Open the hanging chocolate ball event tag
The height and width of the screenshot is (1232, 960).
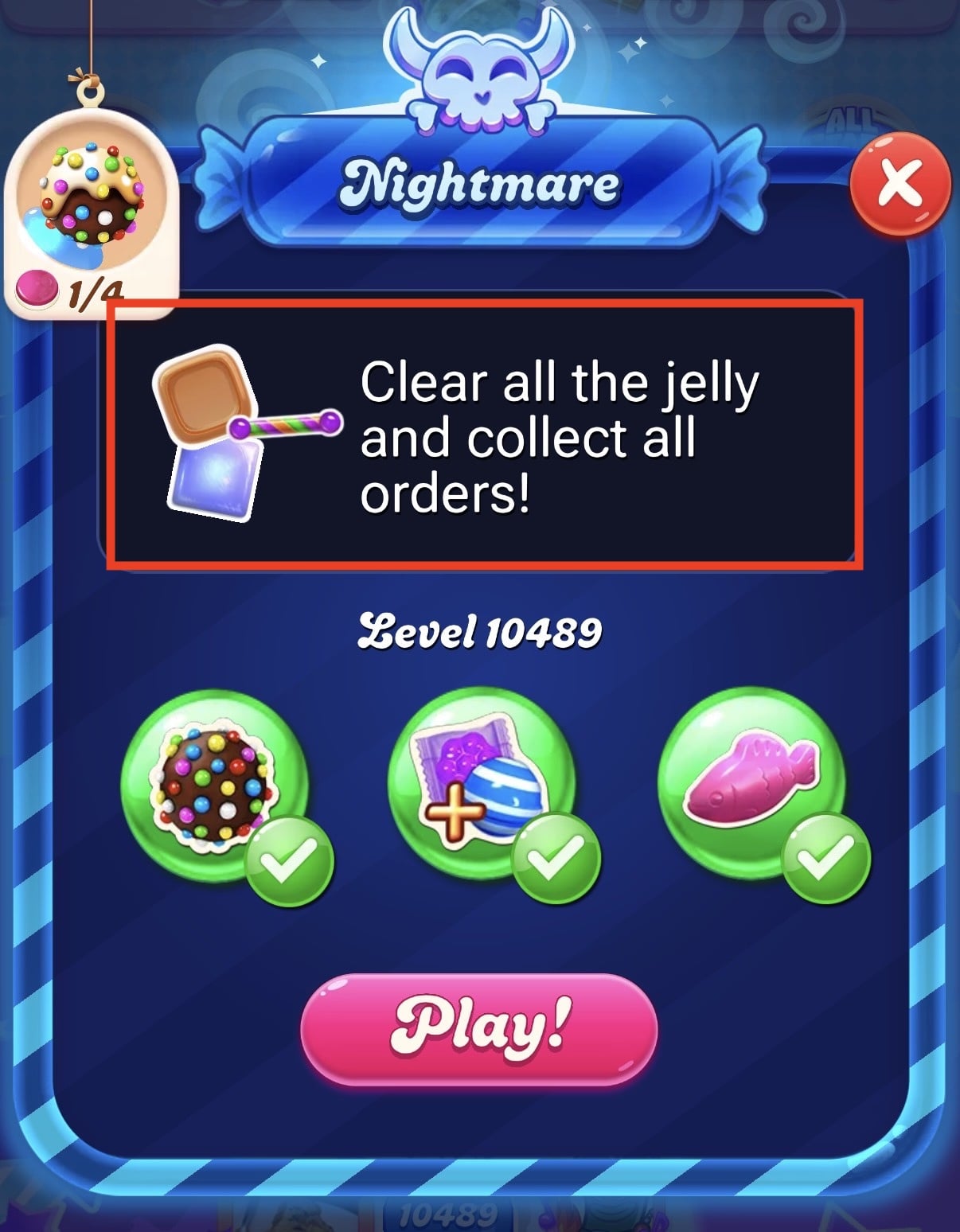pyautogui.click(x=90, y=211)
